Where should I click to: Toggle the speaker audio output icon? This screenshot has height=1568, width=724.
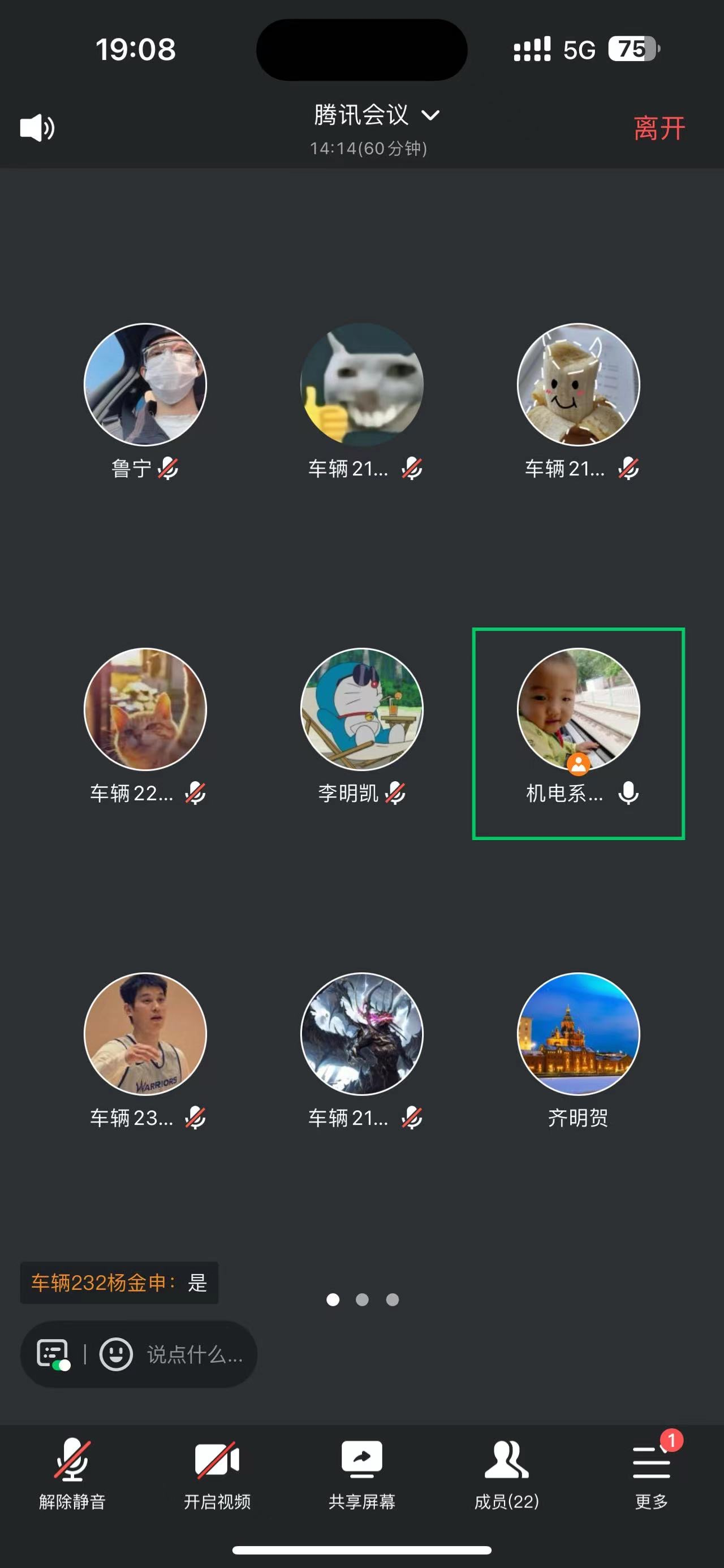click(37, 128)
